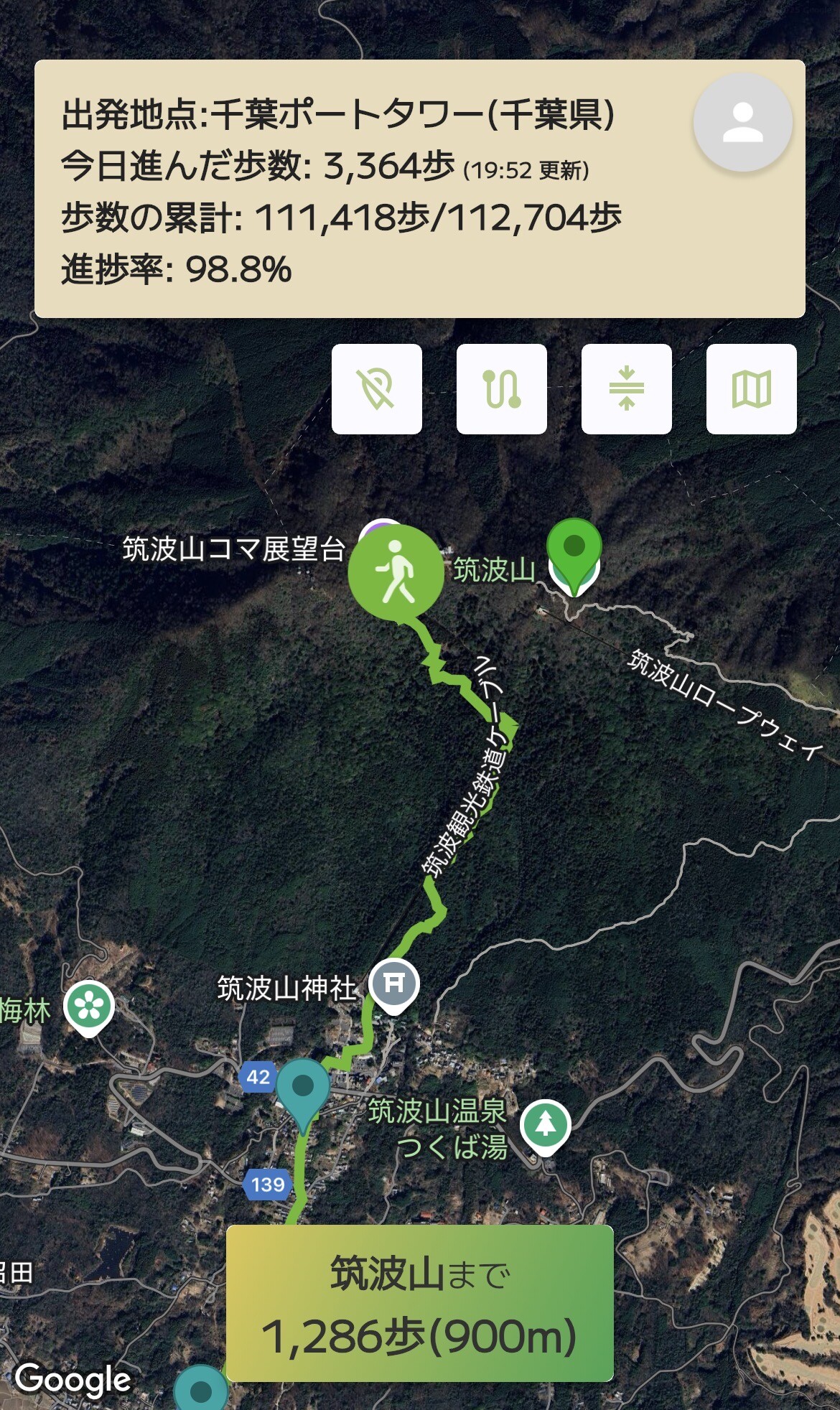Tap the collapse/center arrows button

pos(627,389)
